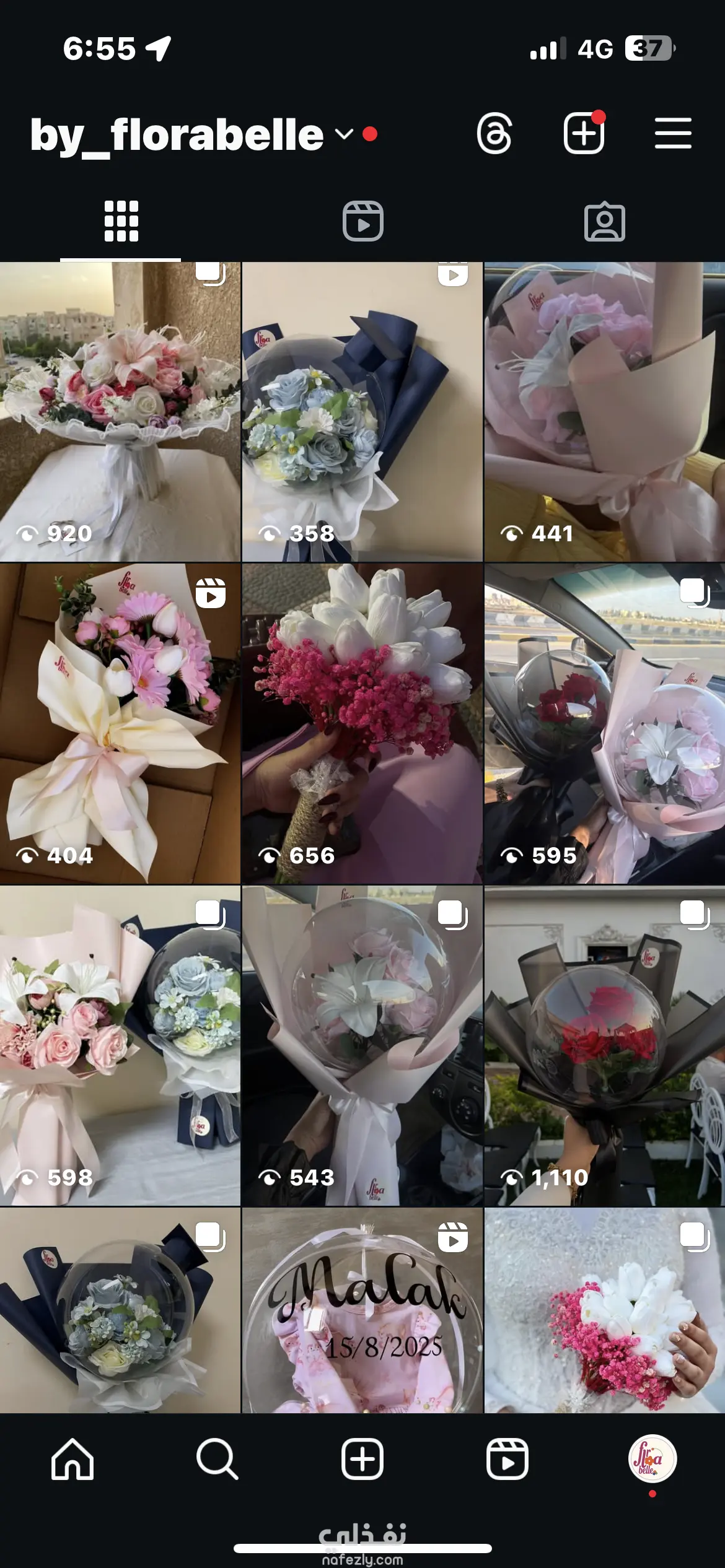Switch to the Reels profile tab
Image resolution: width=725 pixels, height=1568 pixels.
[362, 221]
